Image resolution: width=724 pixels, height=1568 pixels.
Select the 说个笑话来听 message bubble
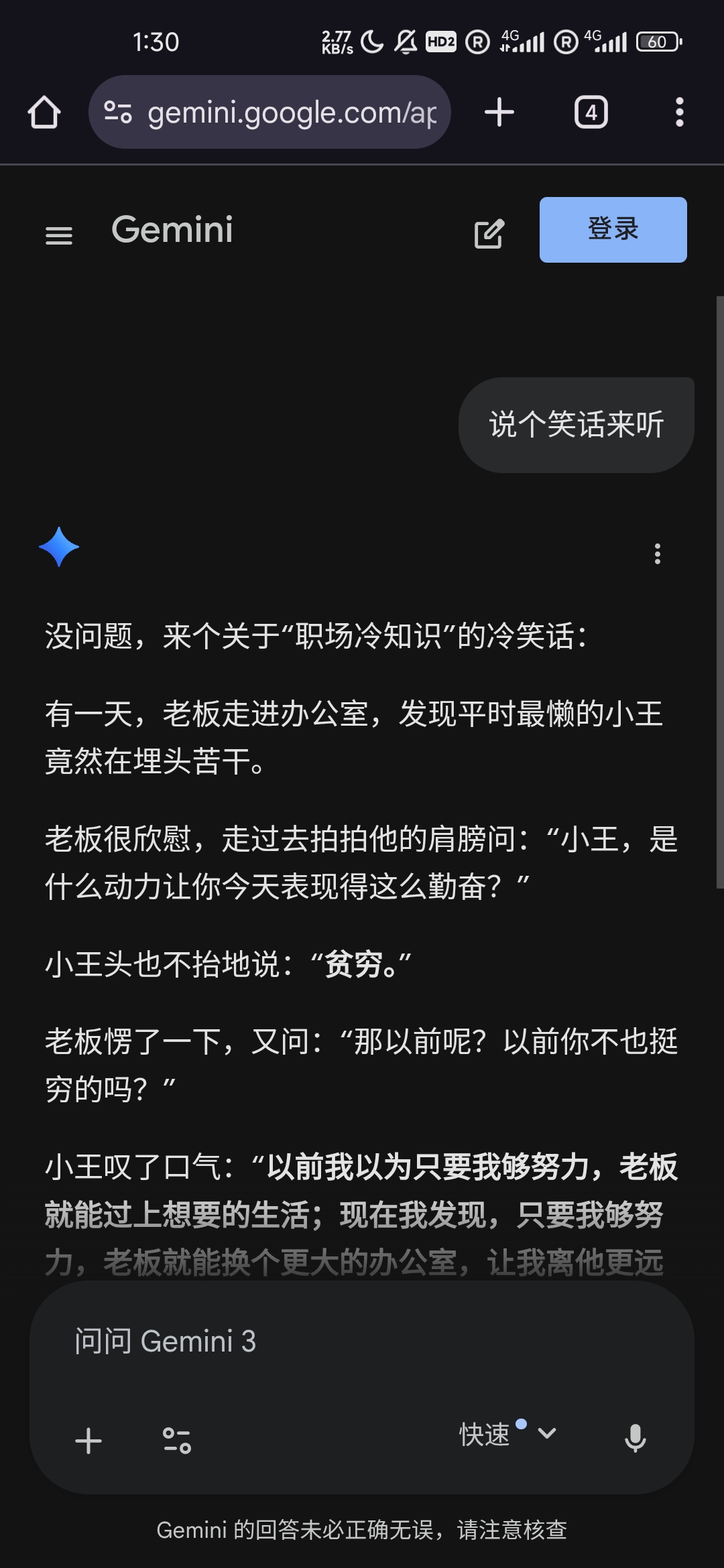click(575, 423)
